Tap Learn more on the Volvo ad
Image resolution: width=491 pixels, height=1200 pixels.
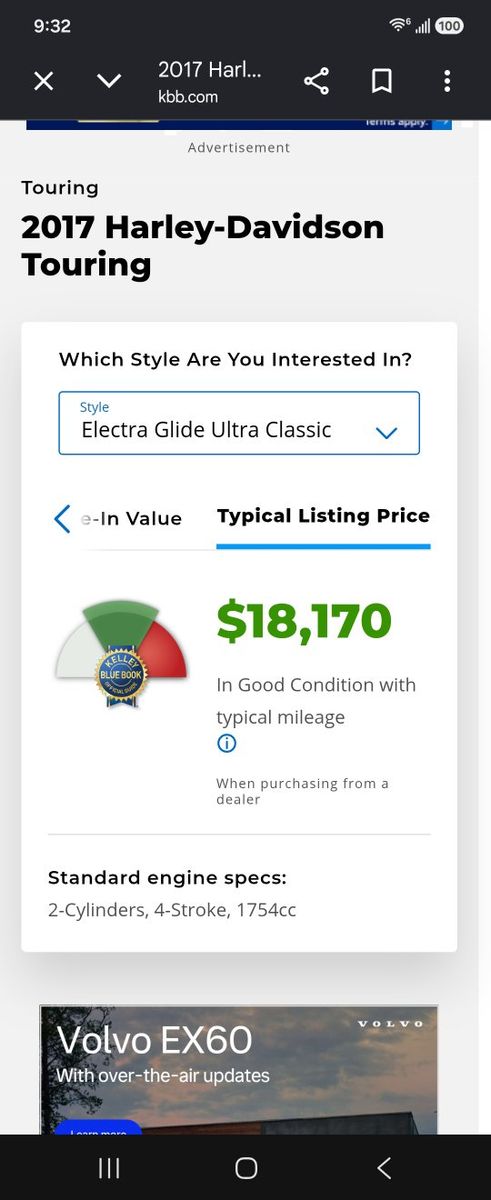click(98, 1129)
